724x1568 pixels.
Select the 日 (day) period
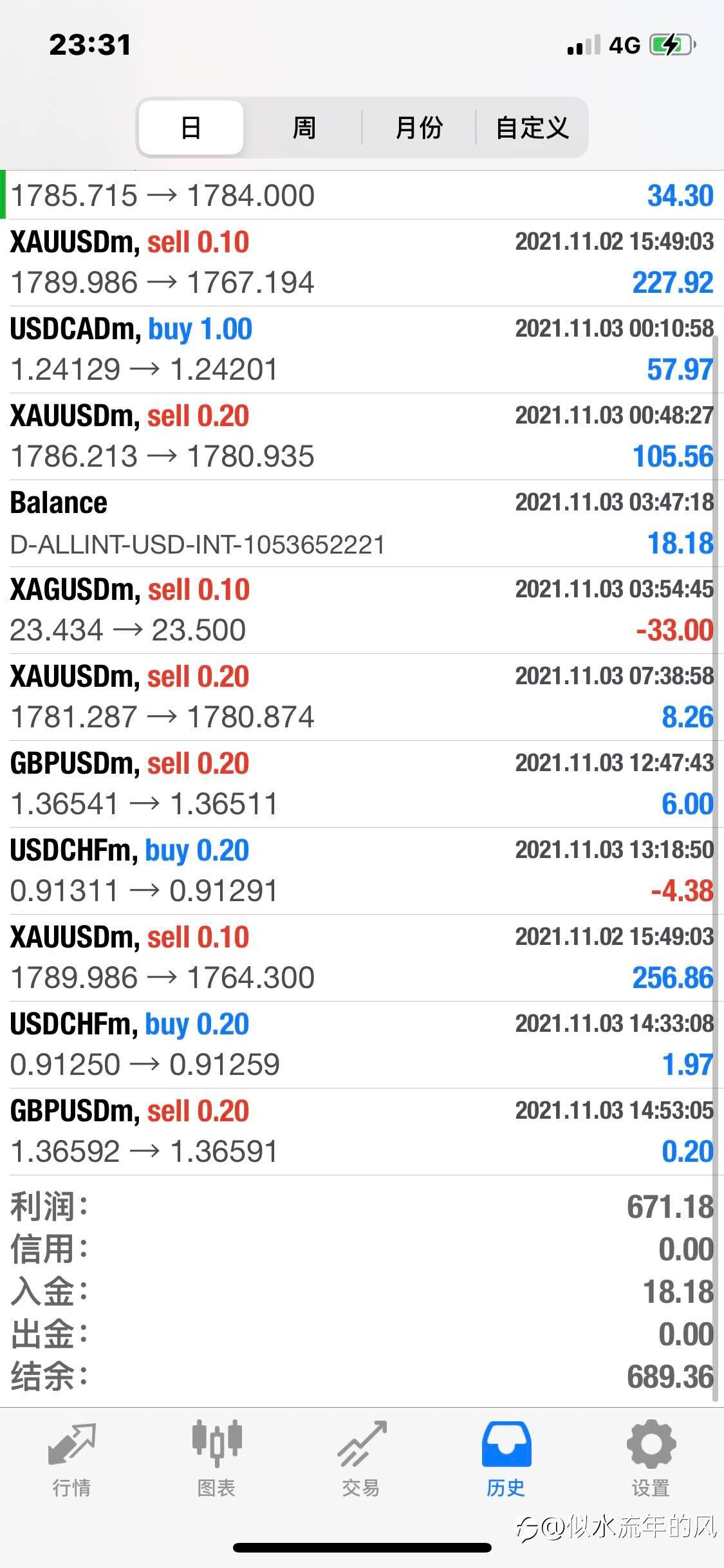(191, 127)
